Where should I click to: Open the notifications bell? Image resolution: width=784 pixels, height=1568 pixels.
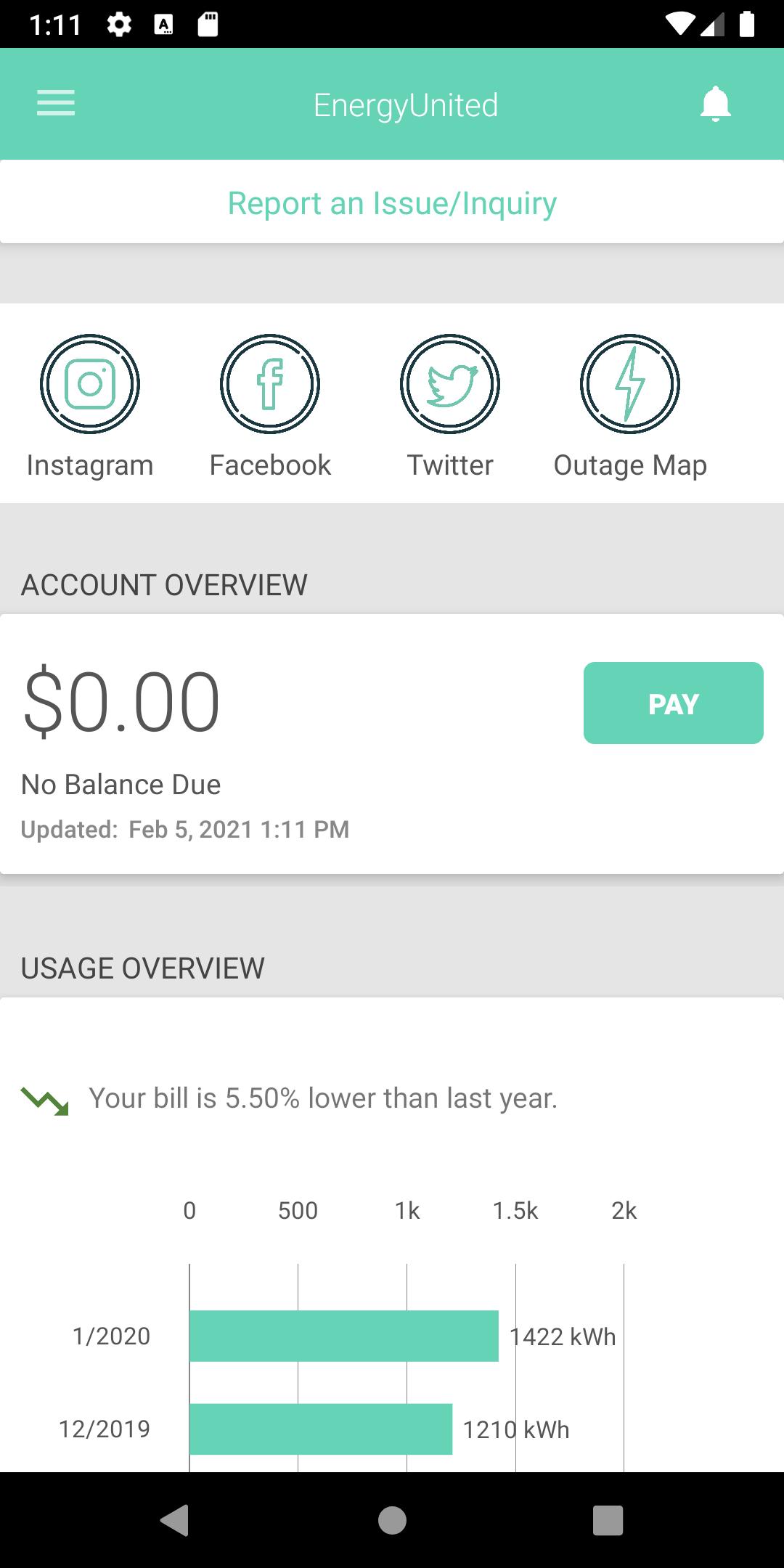tap(715, 104)
